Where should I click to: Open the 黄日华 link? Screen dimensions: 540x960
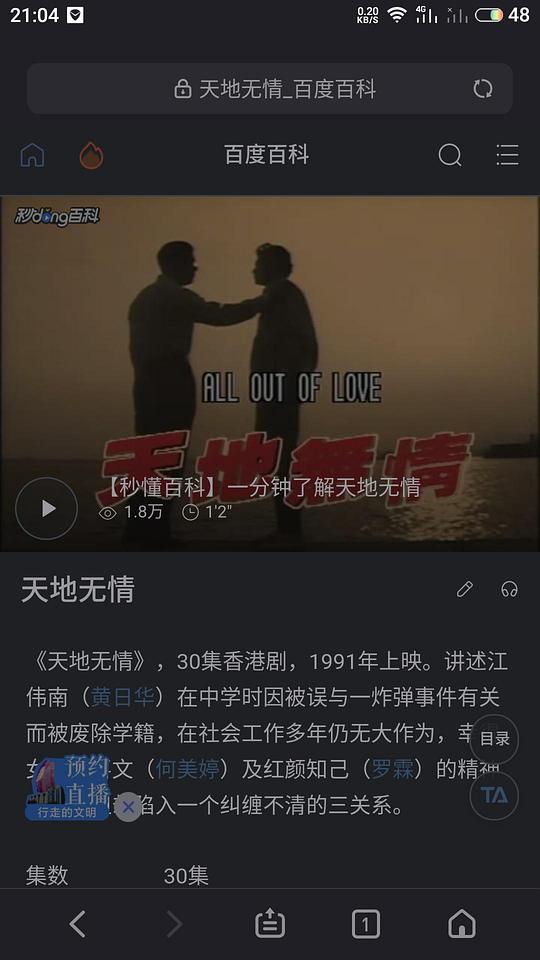coord(123,697)
